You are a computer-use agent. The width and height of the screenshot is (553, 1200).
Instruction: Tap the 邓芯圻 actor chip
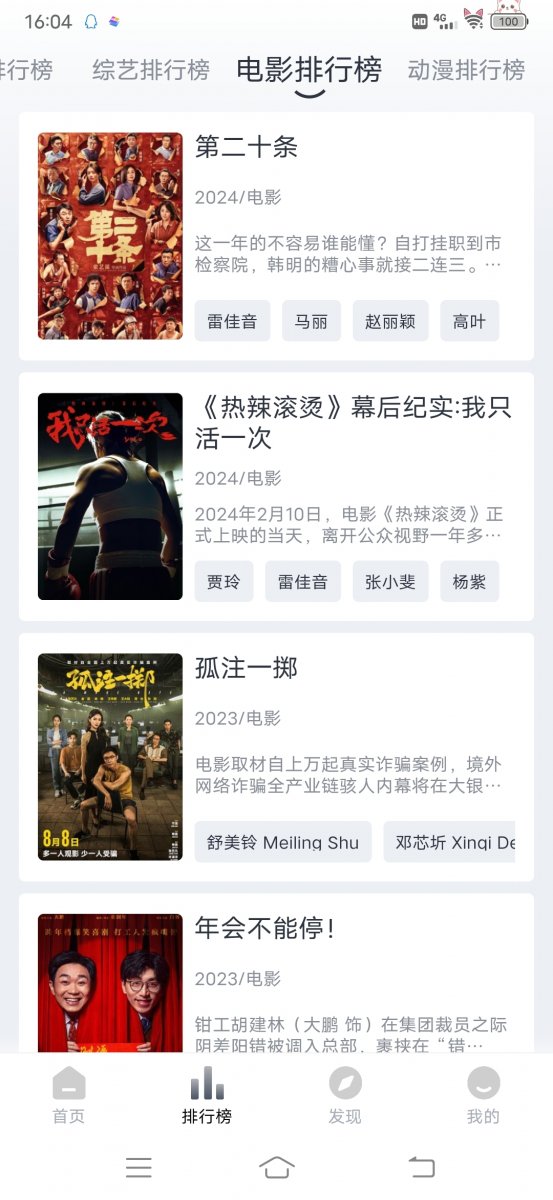[x=450, y=842]
